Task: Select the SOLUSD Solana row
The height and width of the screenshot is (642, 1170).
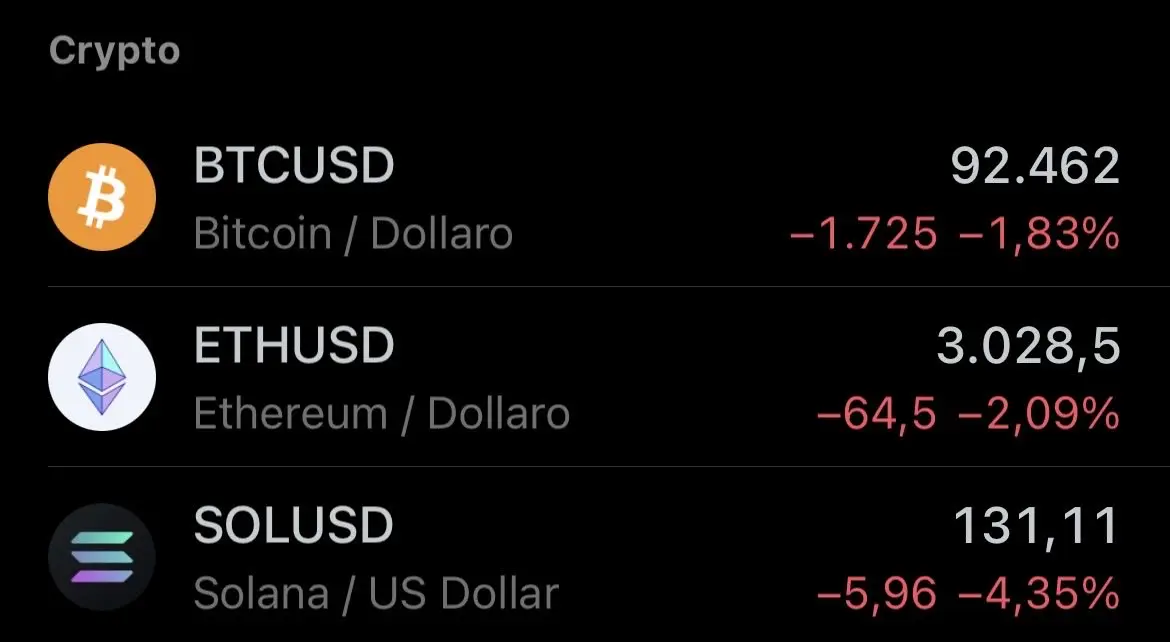Action: 584,557
